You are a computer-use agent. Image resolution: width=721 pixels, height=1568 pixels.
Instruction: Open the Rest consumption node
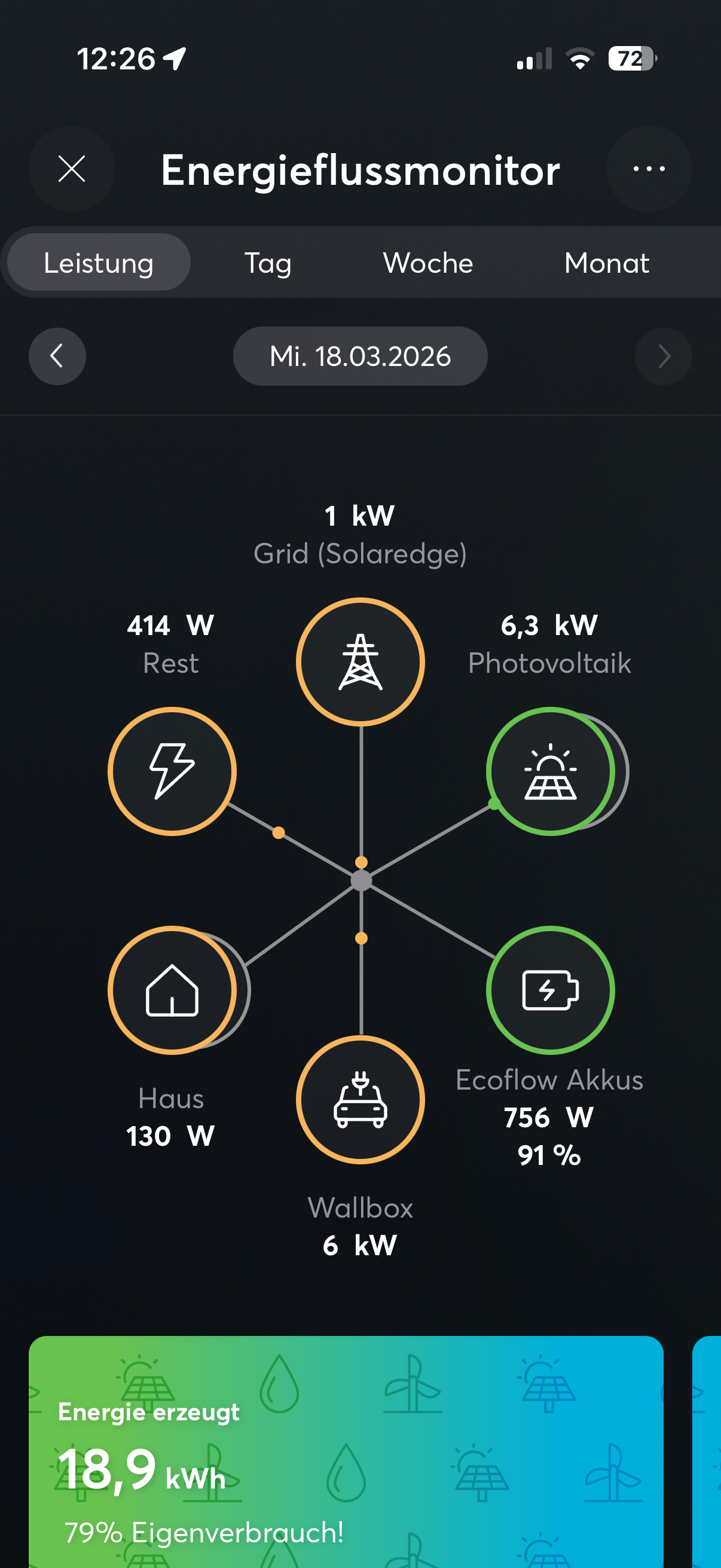click(x=172, y=771)
